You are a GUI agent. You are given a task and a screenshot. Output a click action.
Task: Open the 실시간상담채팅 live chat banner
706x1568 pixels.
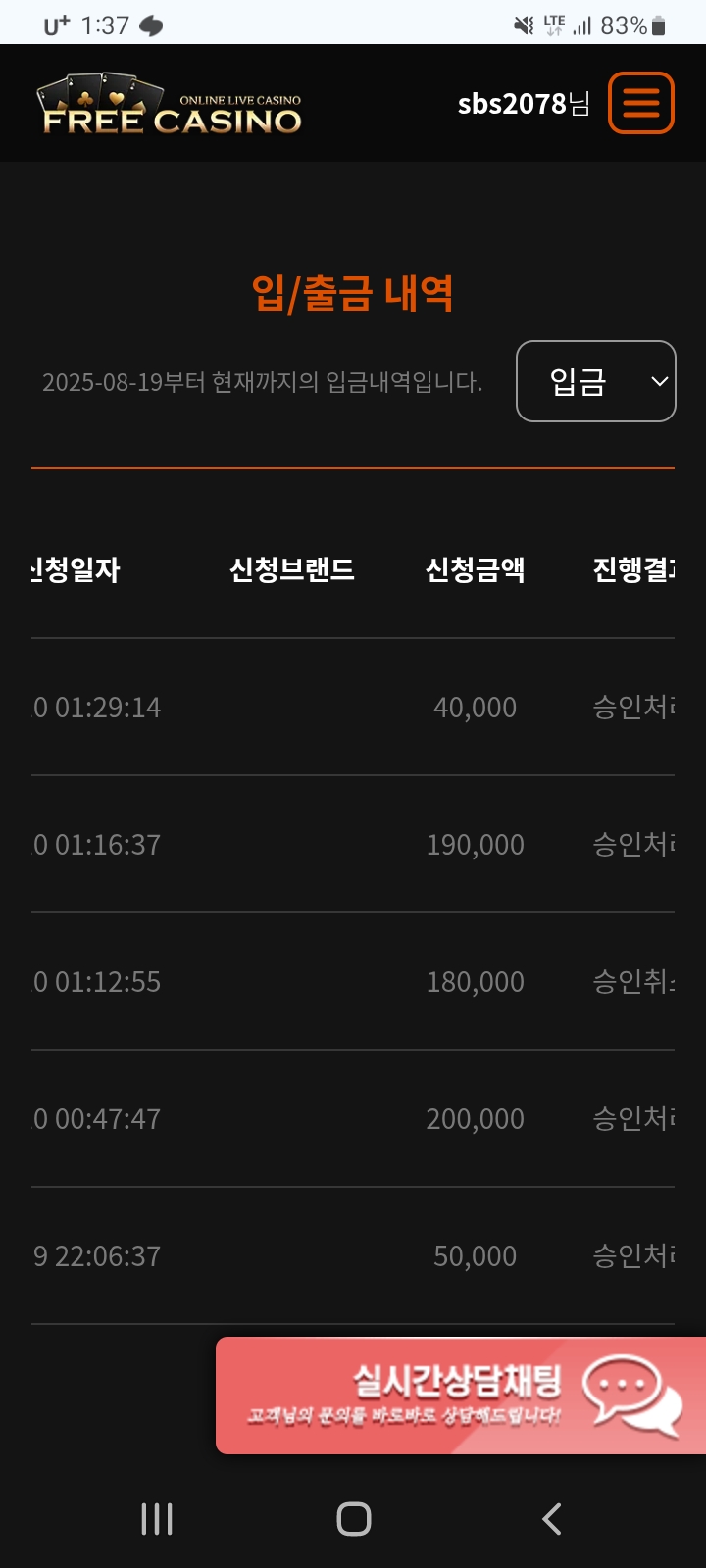coord(461,1395)
